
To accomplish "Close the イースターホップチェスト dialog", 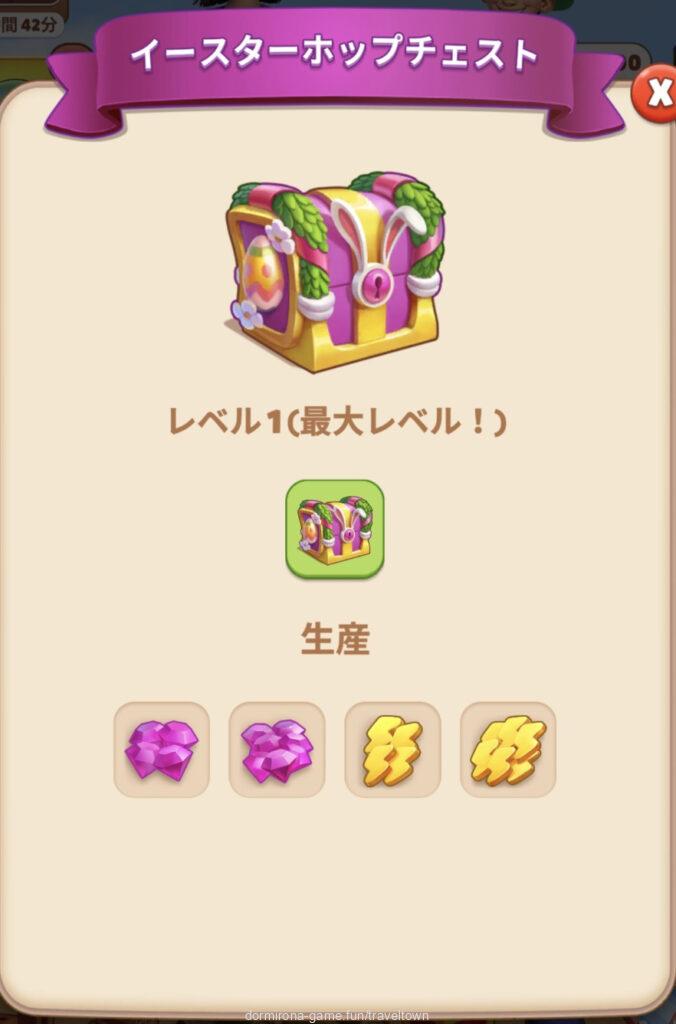I will point(657,93).
